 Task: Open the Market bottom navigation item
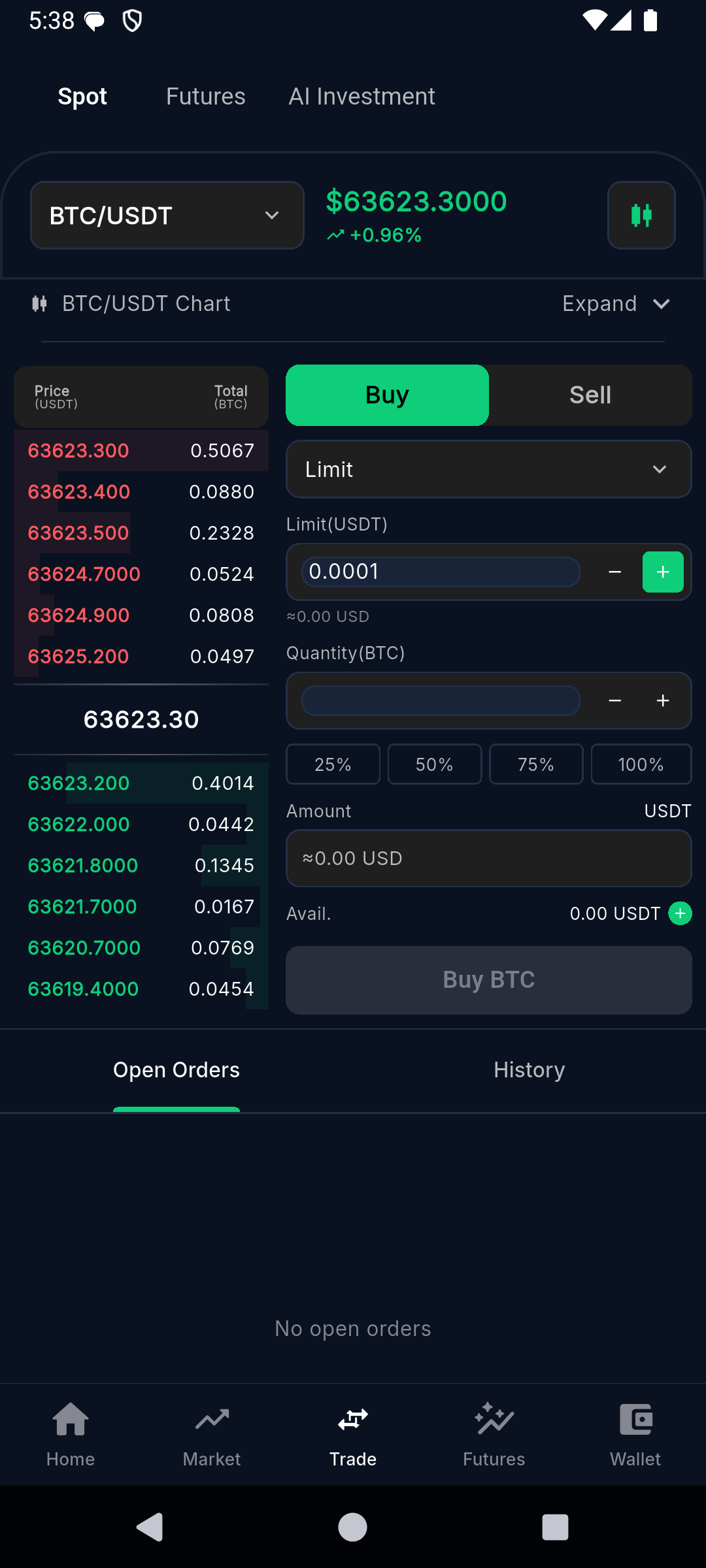(212, 1435)
